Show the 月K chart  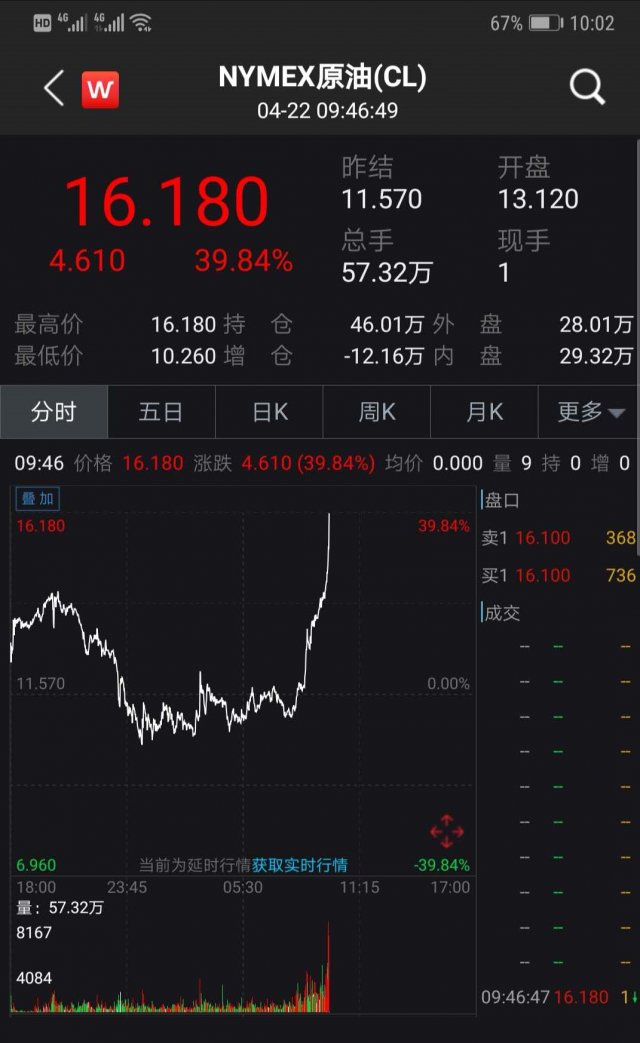[484, 412]
